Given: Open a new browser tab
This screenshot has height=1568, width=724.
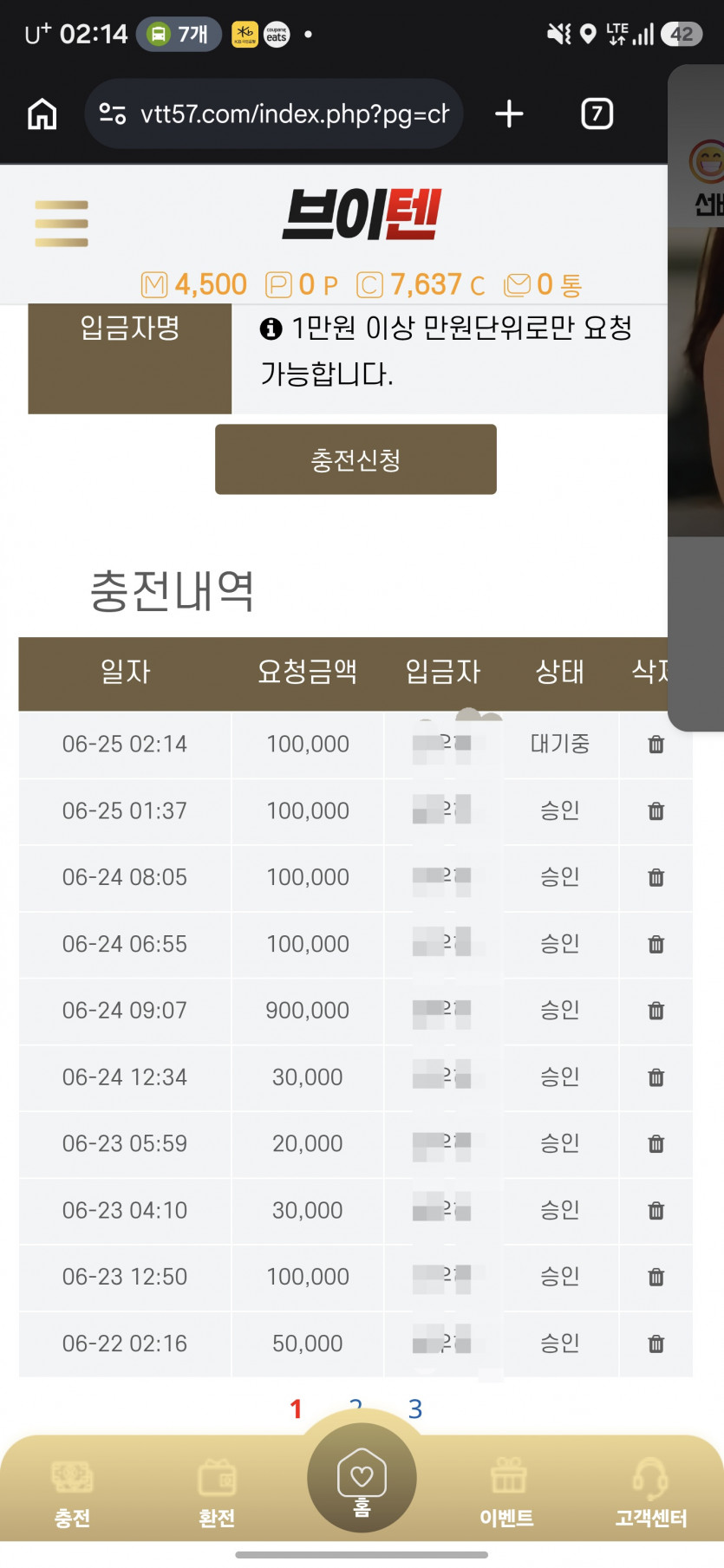Looking at the screenshot, I should (509, 114).
